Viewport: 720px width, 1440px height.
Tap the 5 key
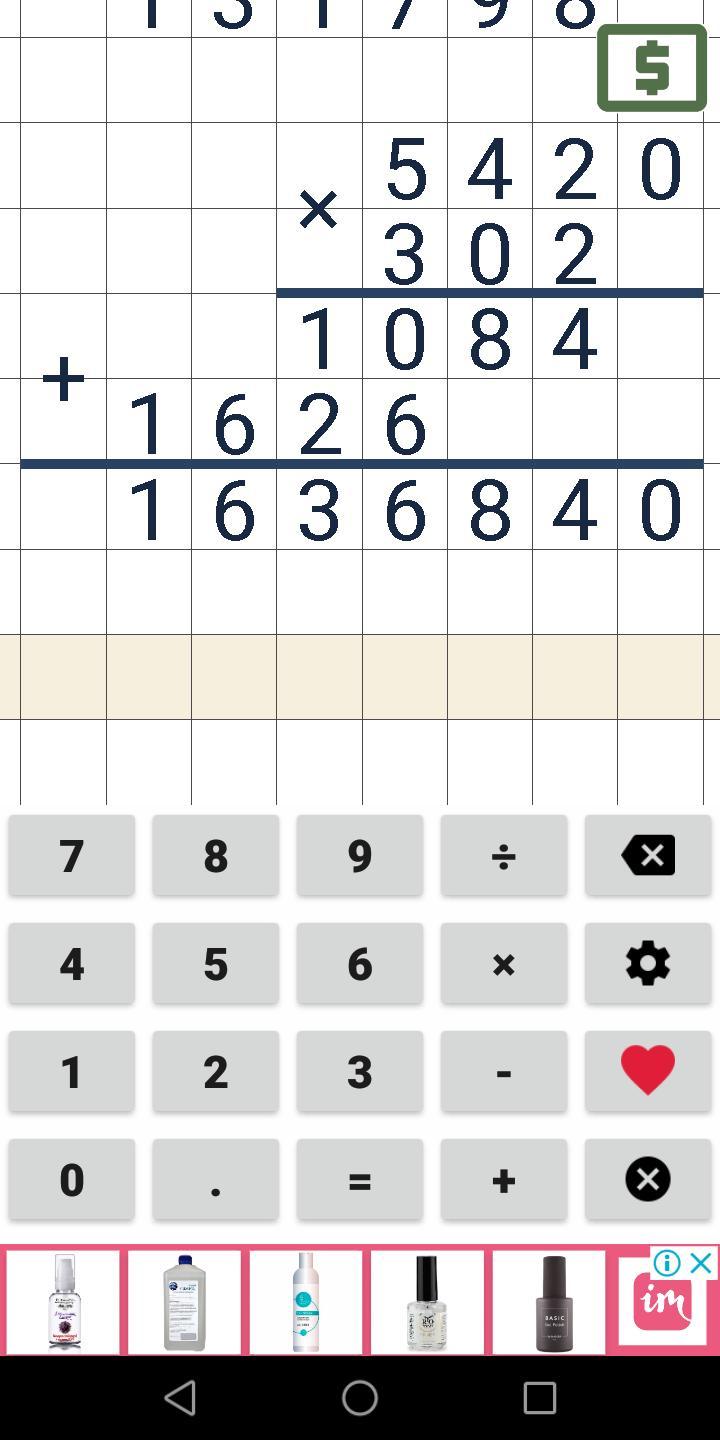coord(216,963)
